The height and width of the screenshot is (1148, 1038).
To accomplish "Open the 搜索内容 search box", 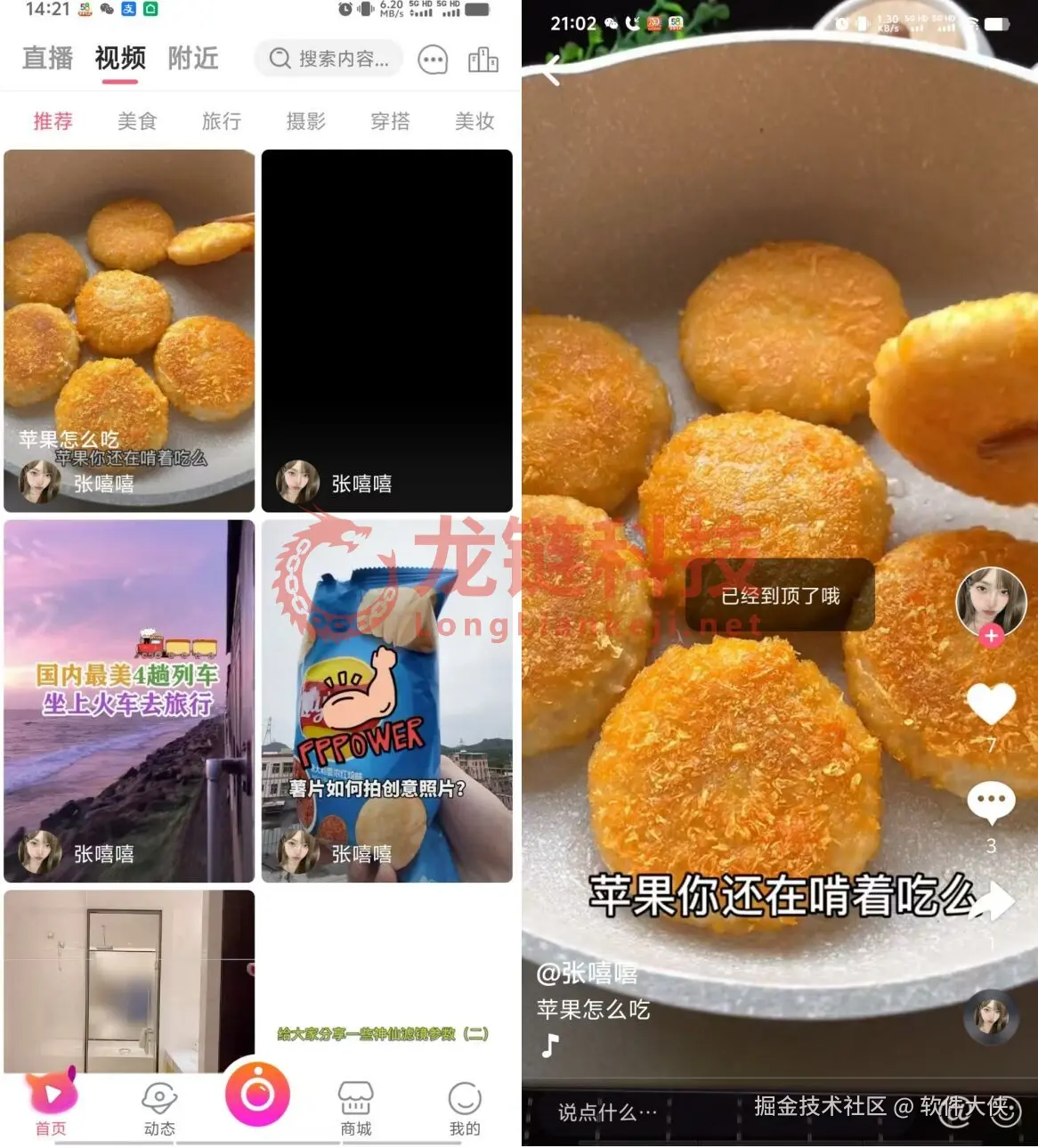I will pos(329,59).
